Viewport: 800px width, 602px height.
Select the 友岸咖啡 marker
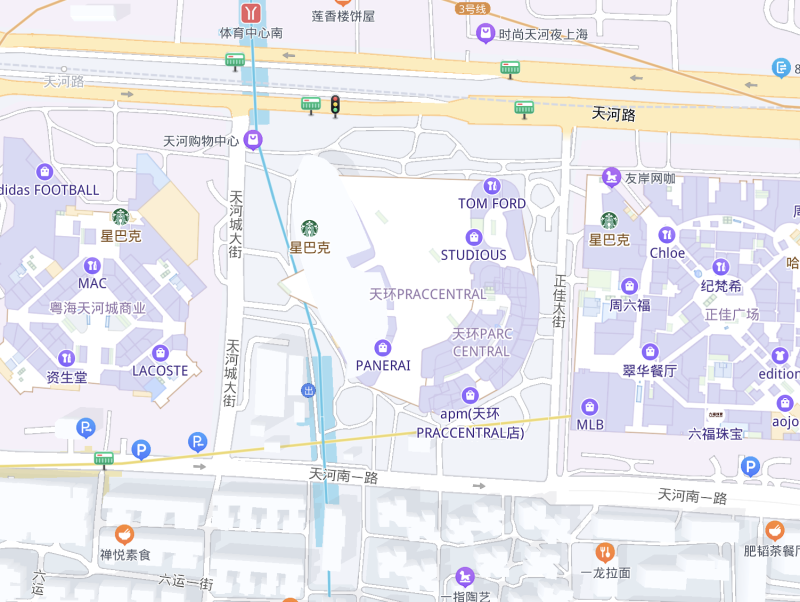point(609,178)
